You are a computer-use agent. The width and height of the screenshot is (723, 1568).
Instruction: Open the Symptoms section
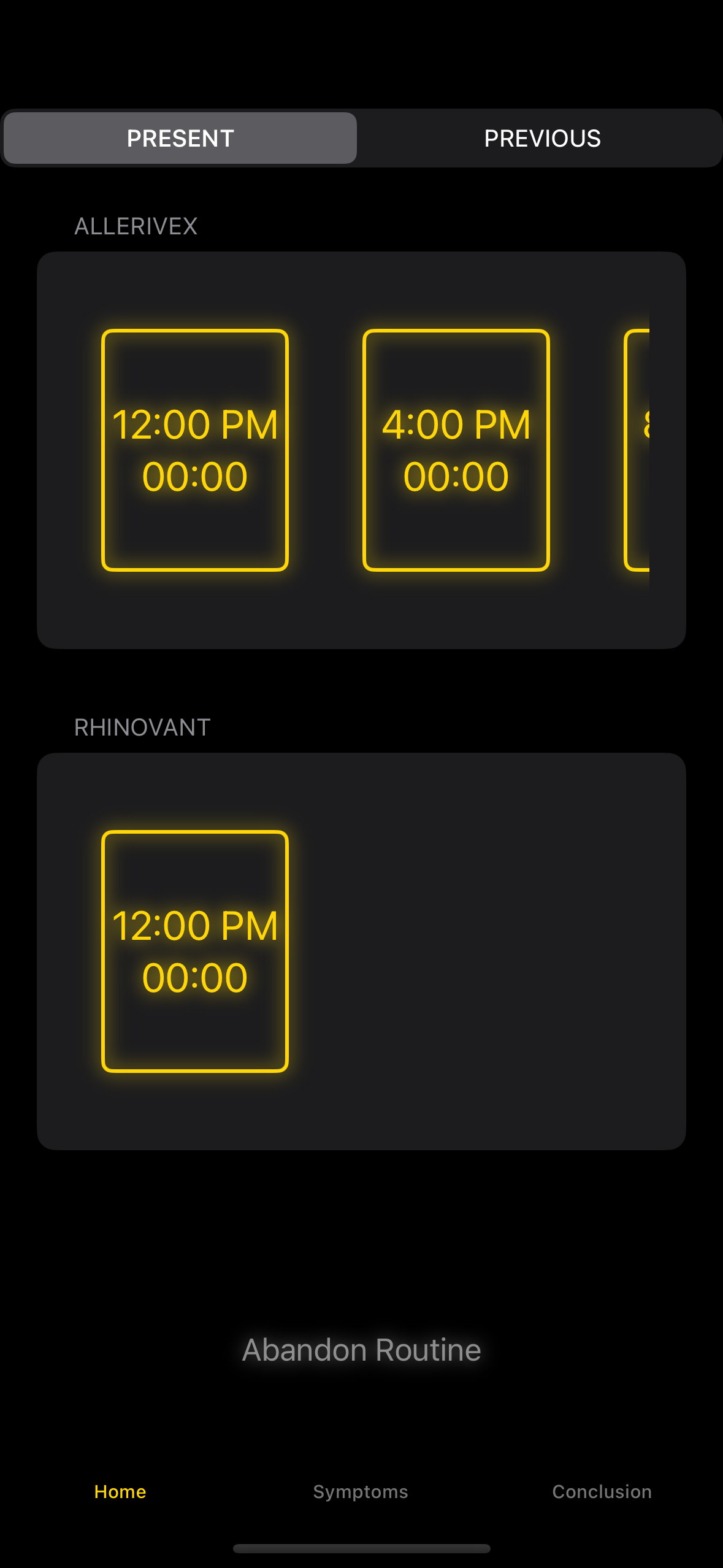[360, 1492]
